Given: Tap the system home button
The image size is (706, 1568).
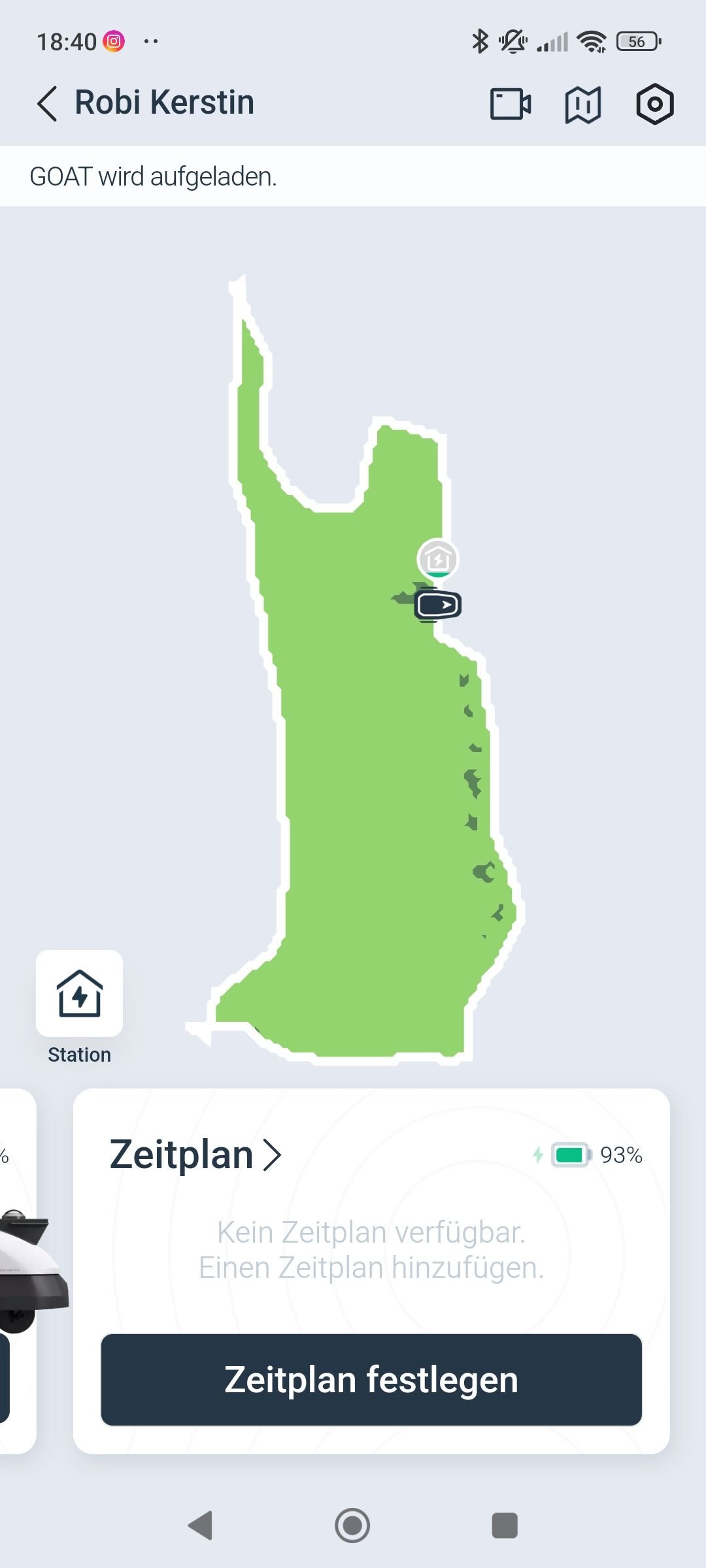Looking at the screenshot, I should pos(352,1526).
